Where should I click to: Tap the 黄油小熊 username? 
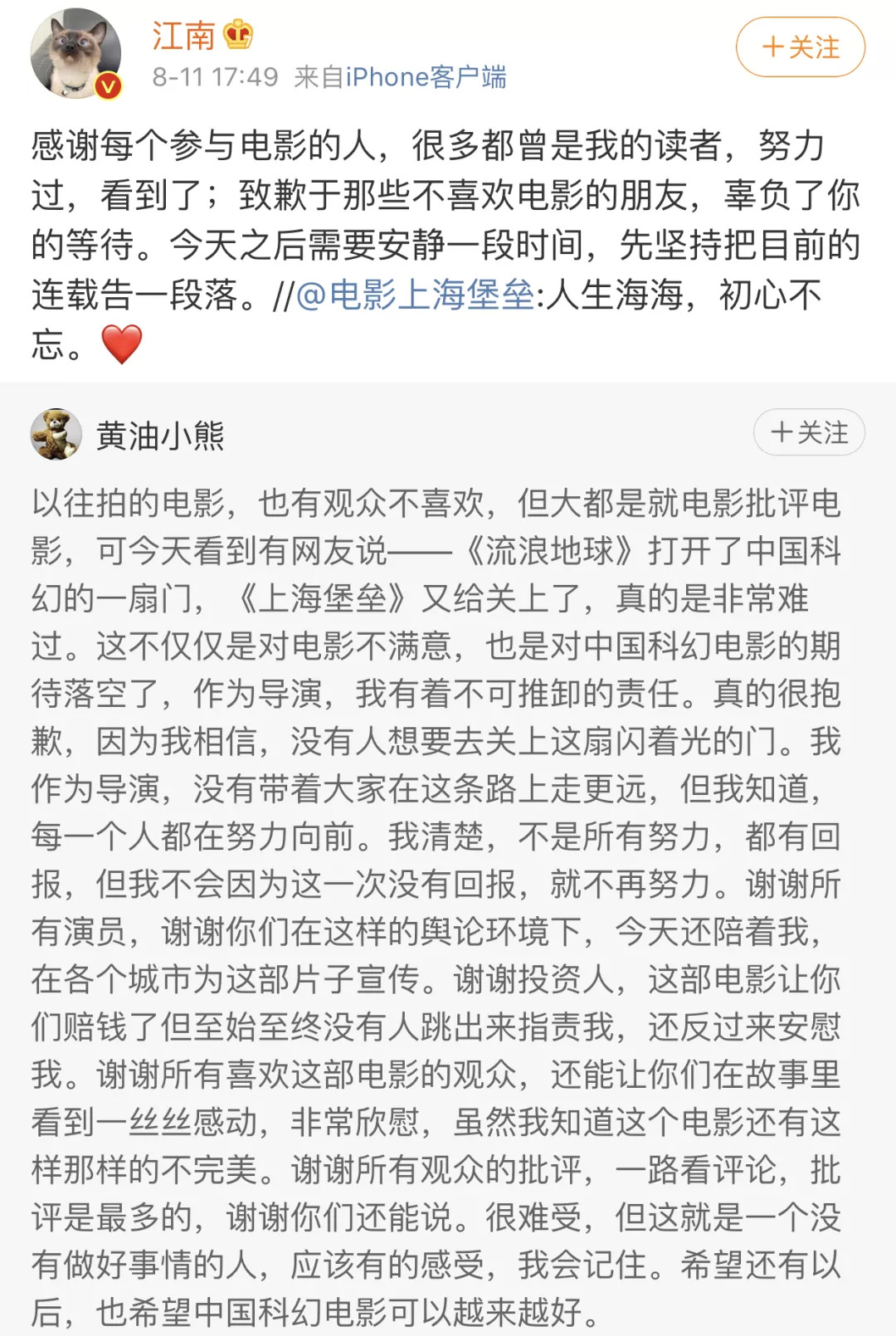(x=160, y=435)
